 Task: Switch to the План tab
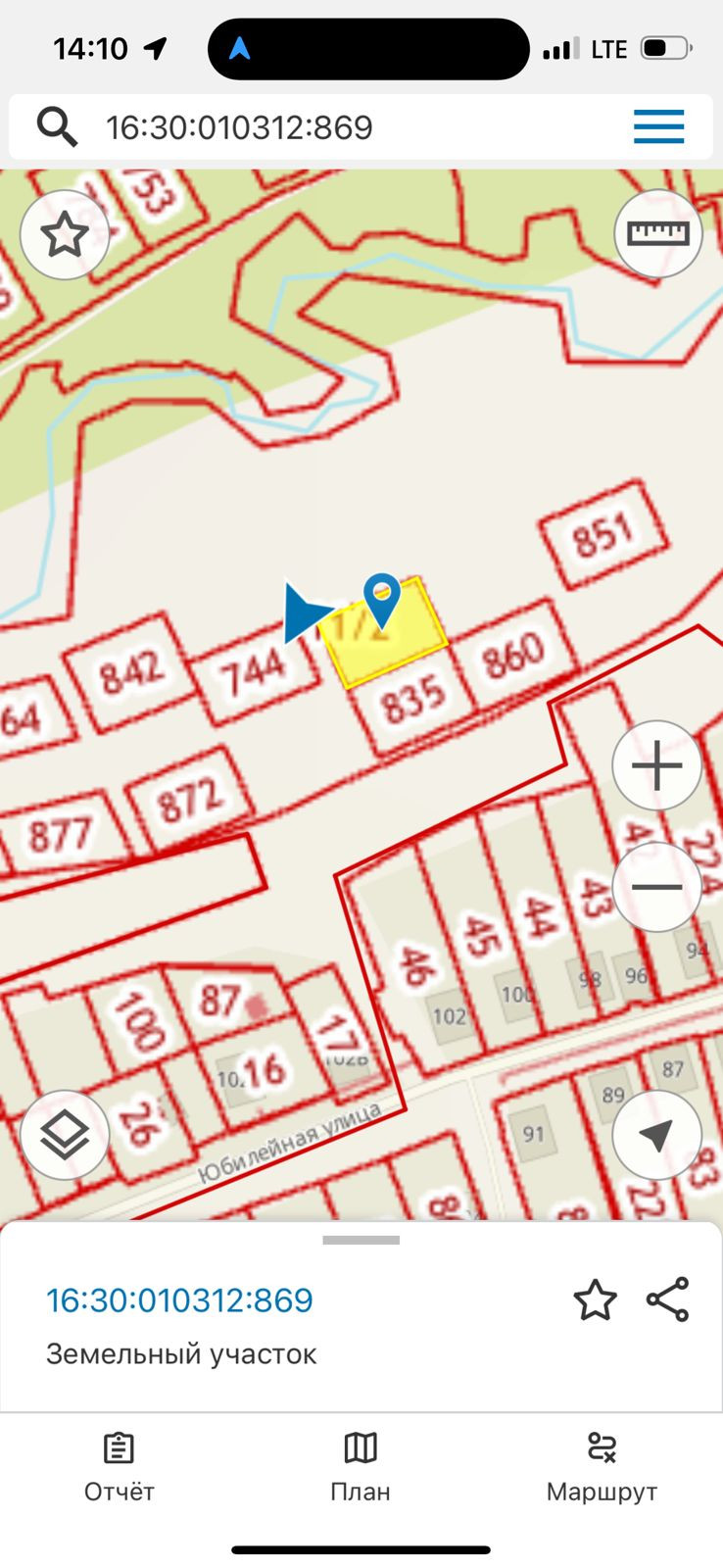[361, 1467]
